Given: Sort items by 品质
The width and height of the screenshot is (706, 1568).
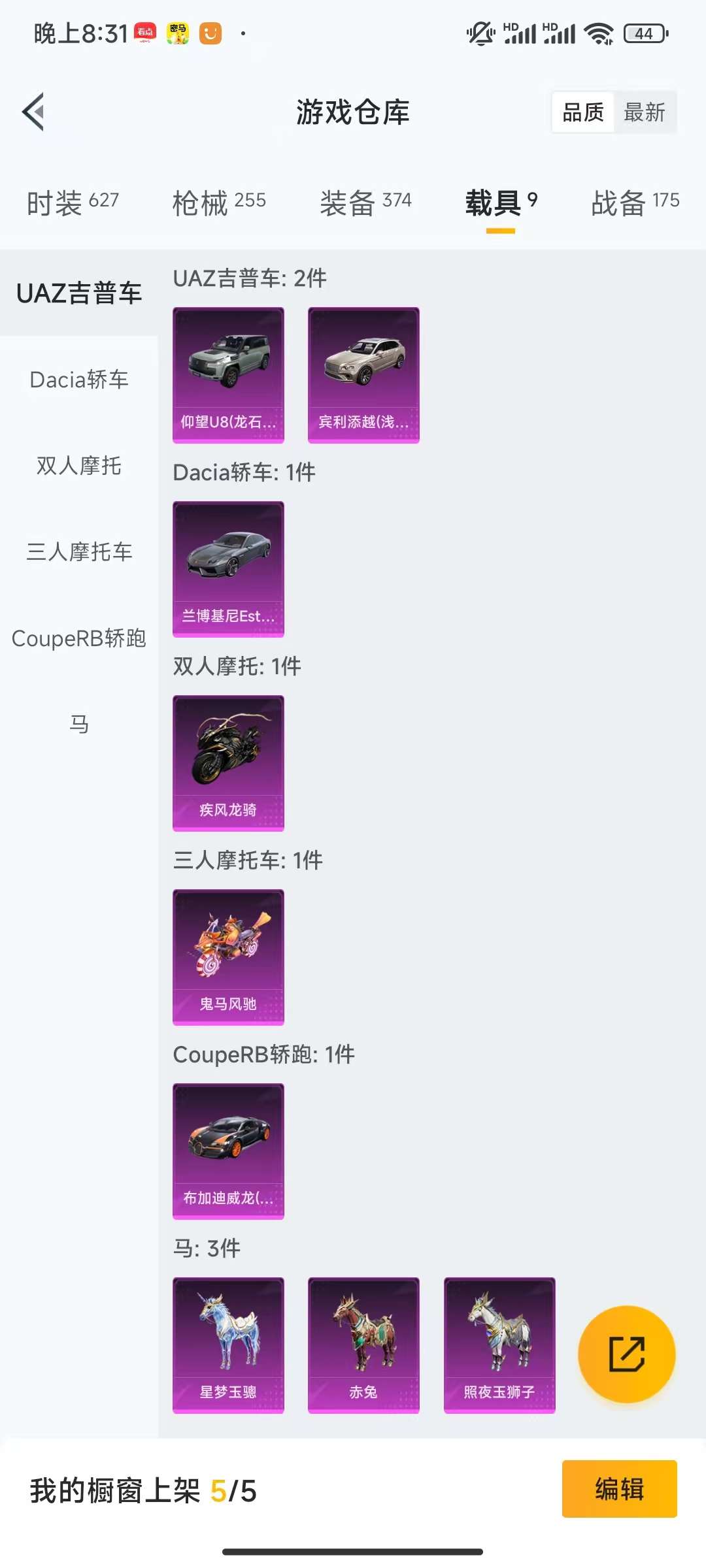Looking at the screenshot, I should [x=583, y=112].
